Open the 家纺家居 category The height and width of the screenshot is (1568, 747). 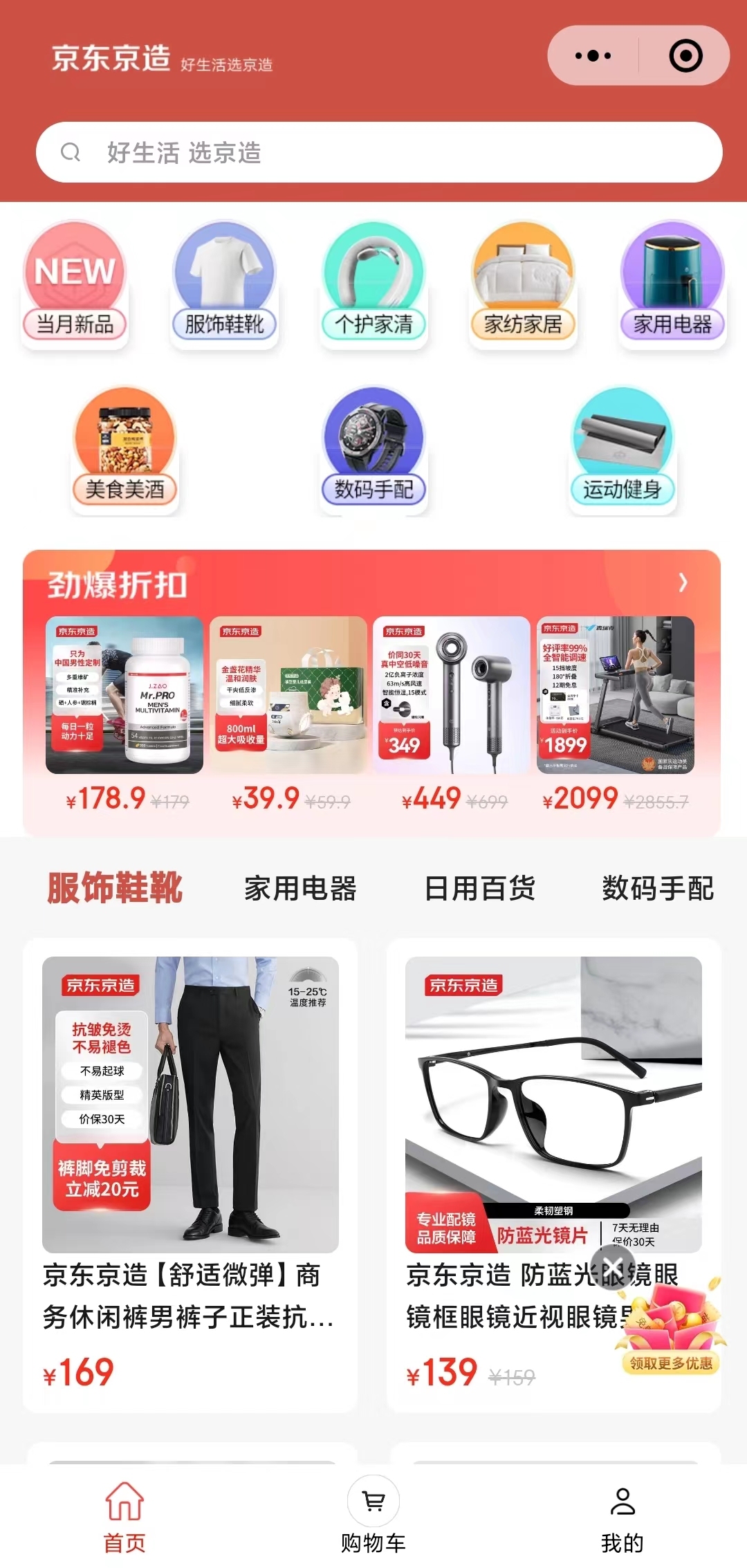pyautogui.click(x=523, y=285)
